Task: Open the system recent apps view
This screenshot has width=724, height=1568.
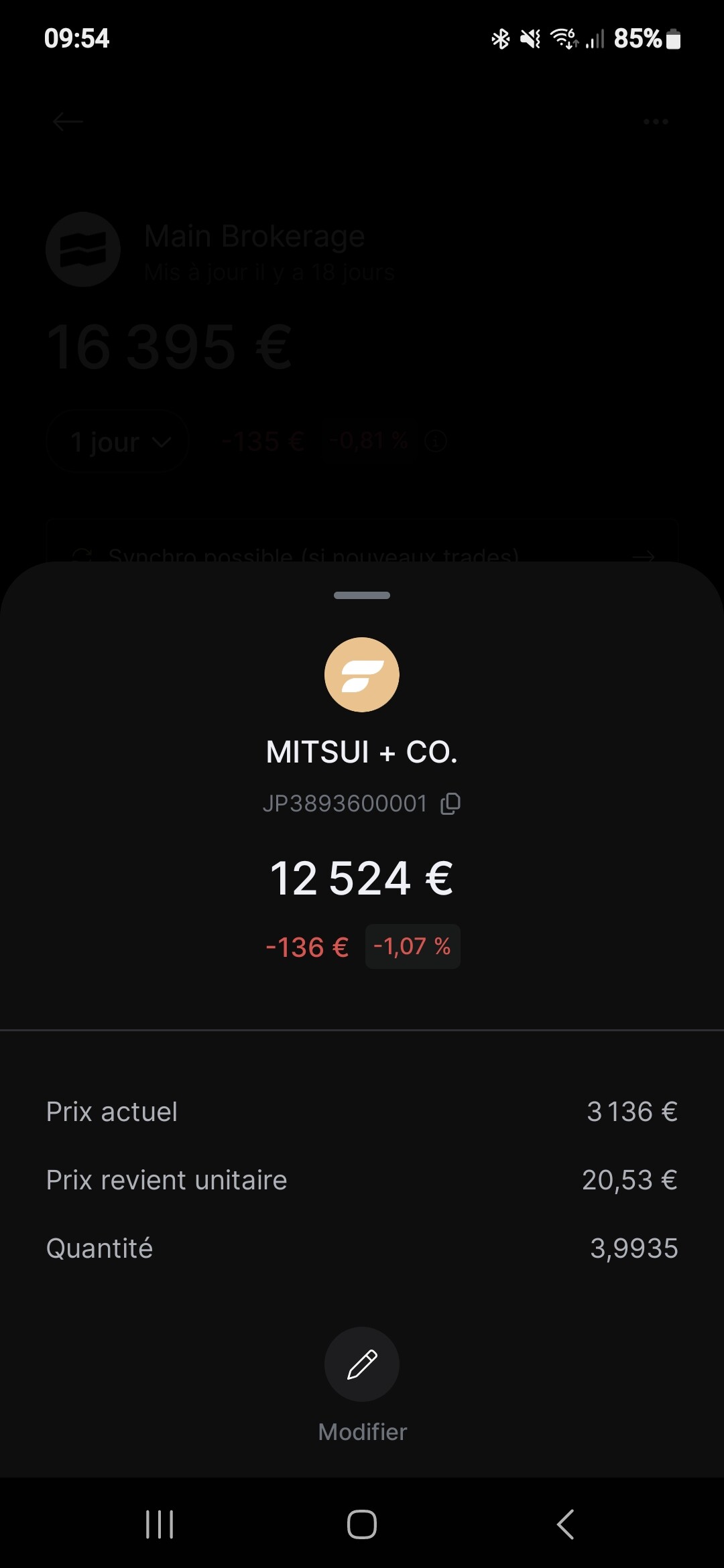Action: click(160, 1524)
